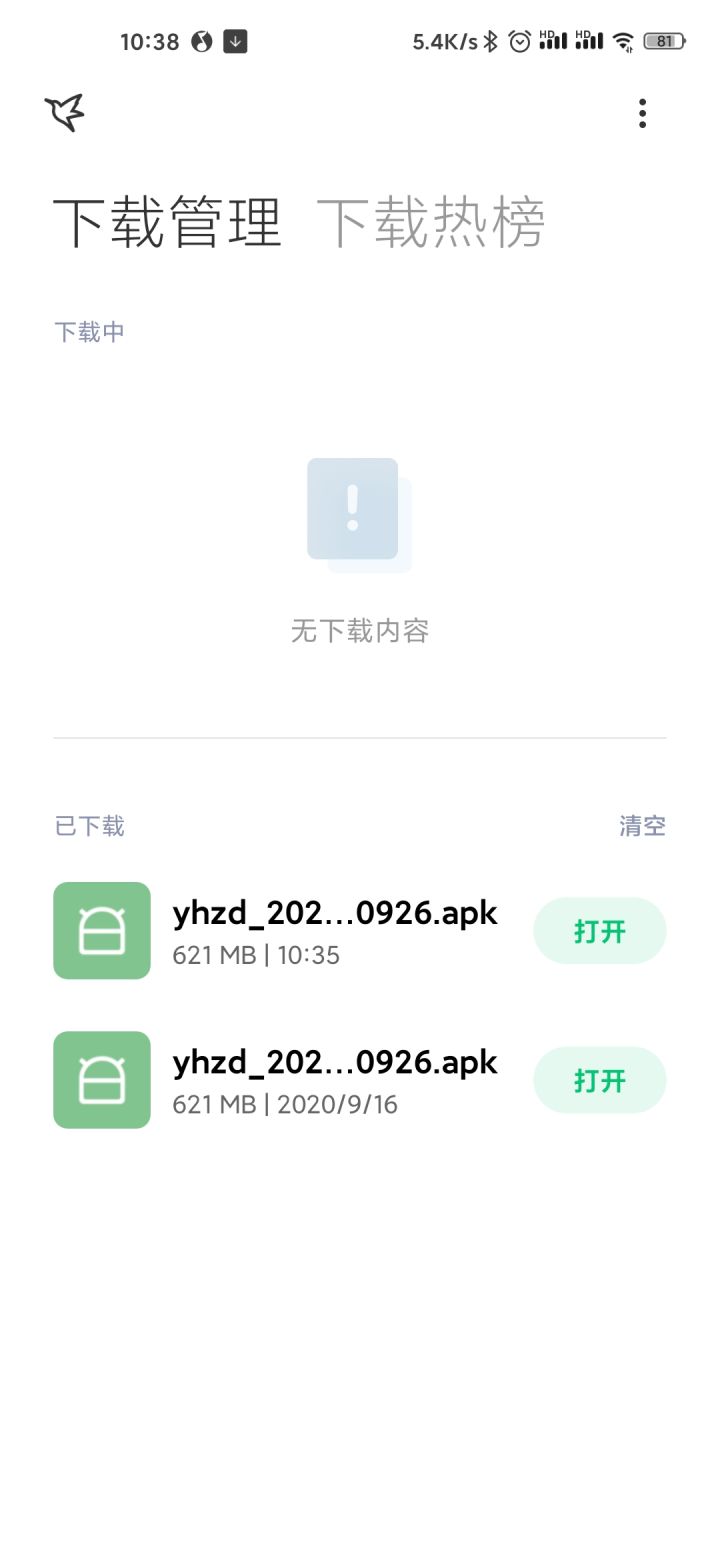Click the first yhzd_202...0926.apk filename
720x1560 pixels.
pos(337,912)
